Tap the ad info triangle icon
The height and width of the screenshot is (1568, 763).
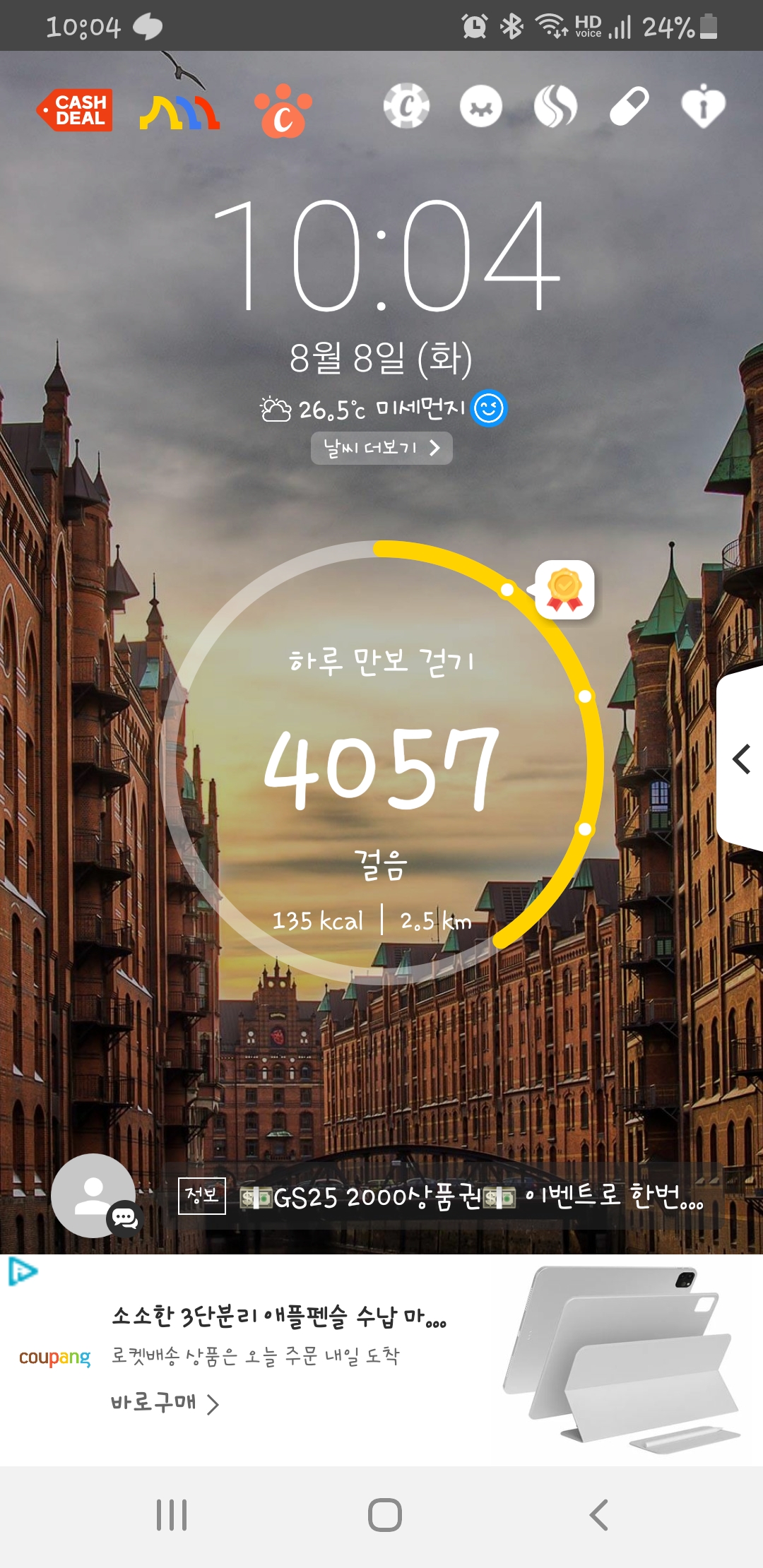point(21,1272)
